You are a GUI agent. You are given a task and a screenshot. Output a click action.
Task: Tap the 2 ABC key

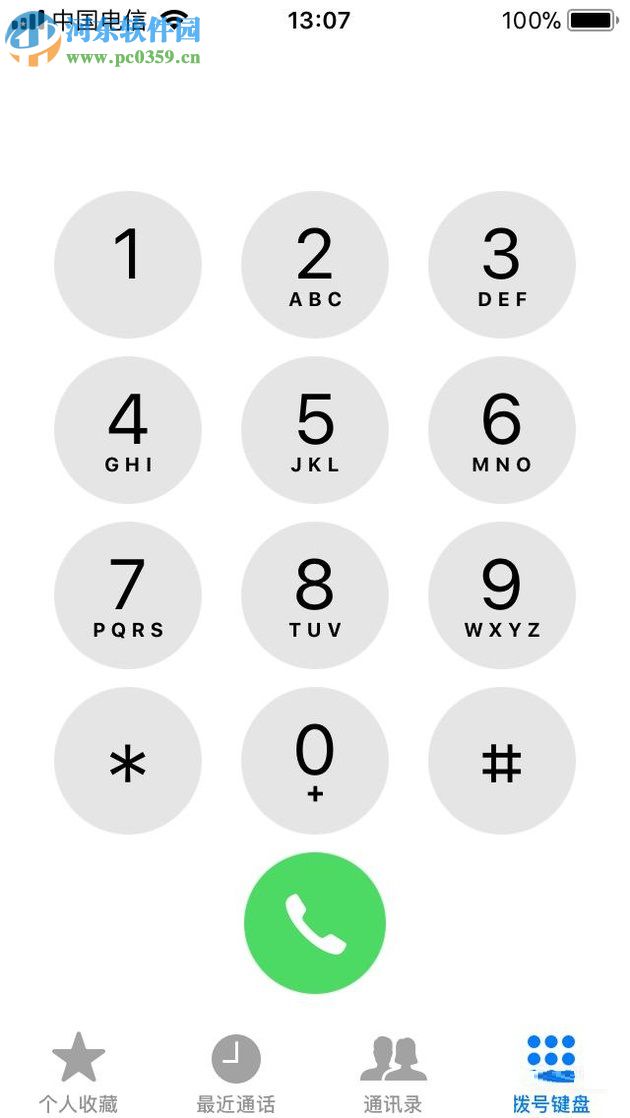[x=315, y=265]
